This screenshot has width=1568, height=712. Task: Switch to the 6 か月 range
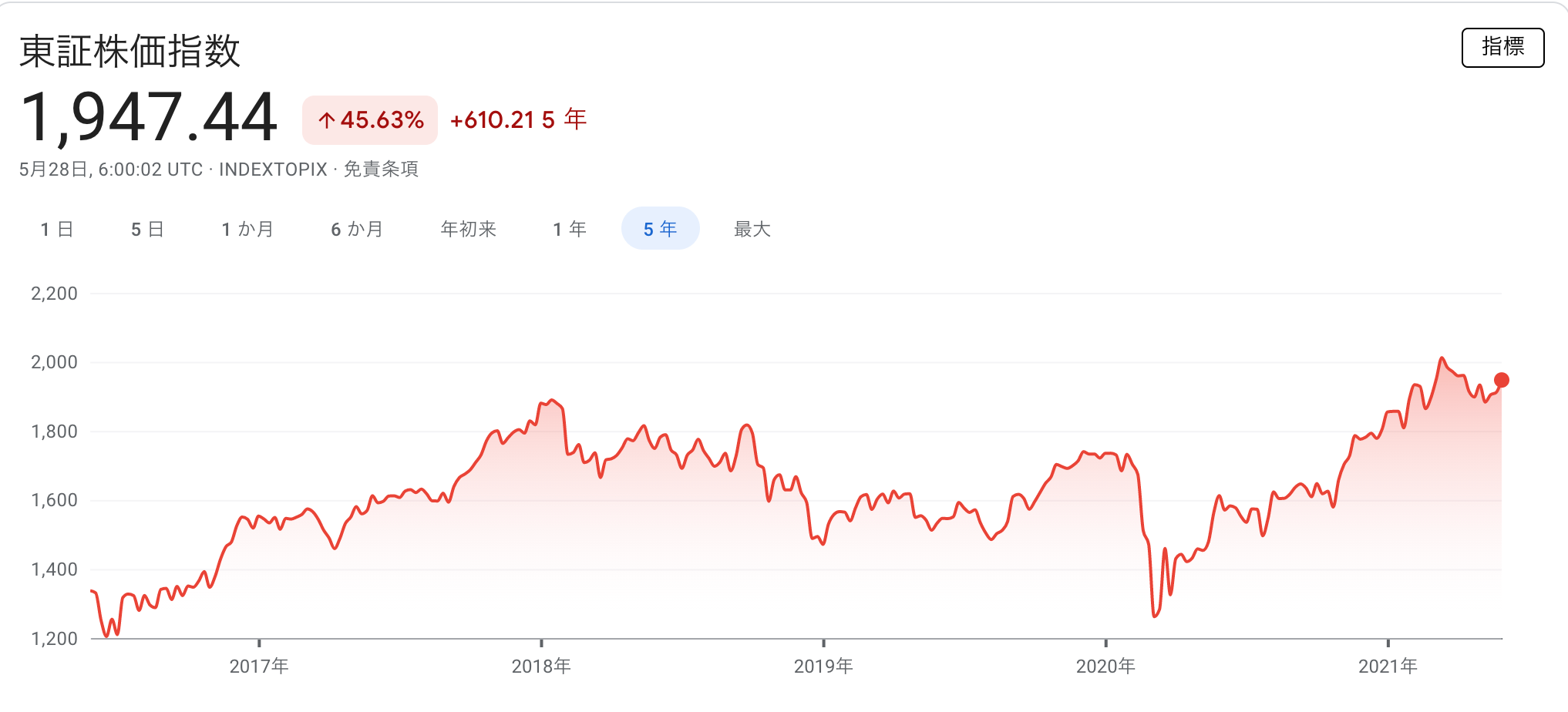(357, 229)
